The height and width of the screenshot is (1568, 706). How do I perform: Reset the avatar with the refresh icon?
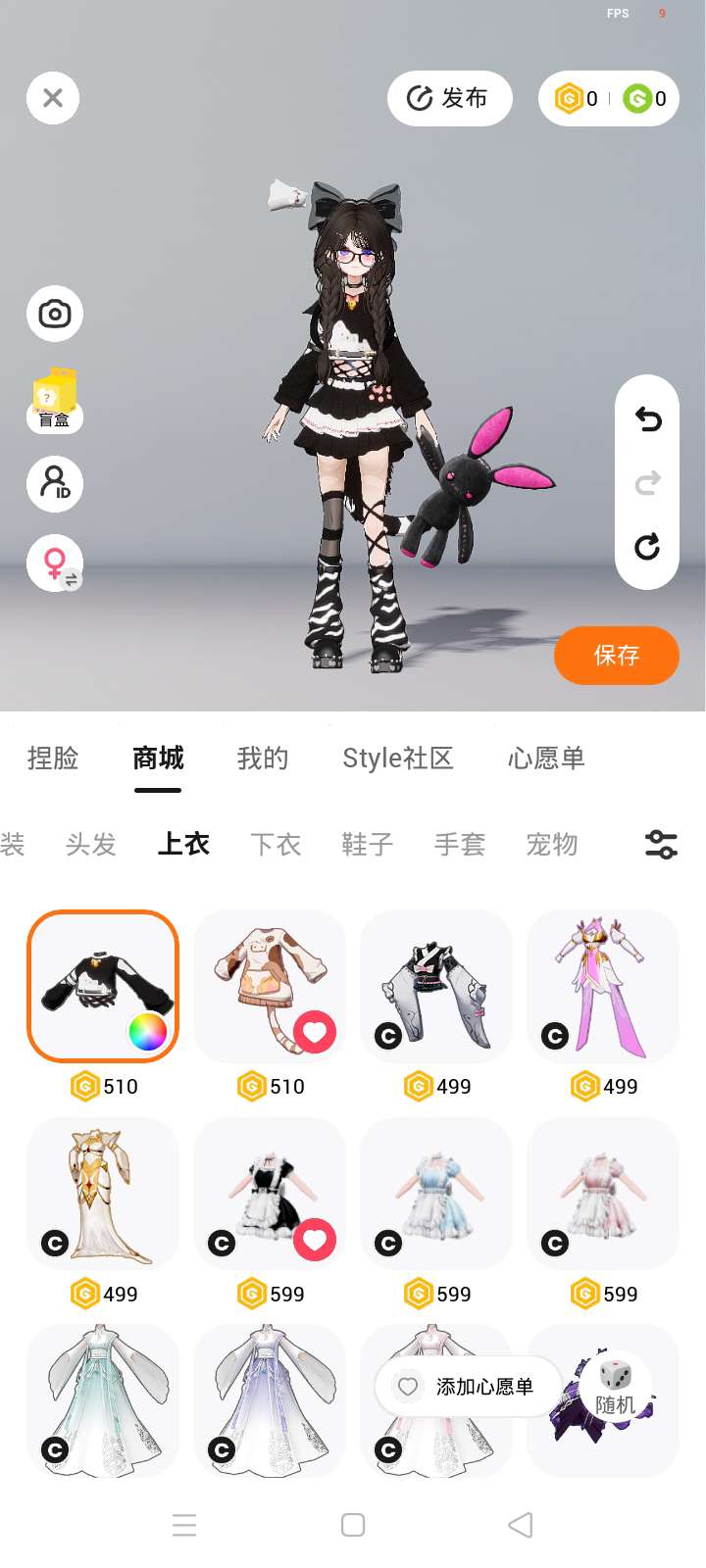(x=647, y=546)
